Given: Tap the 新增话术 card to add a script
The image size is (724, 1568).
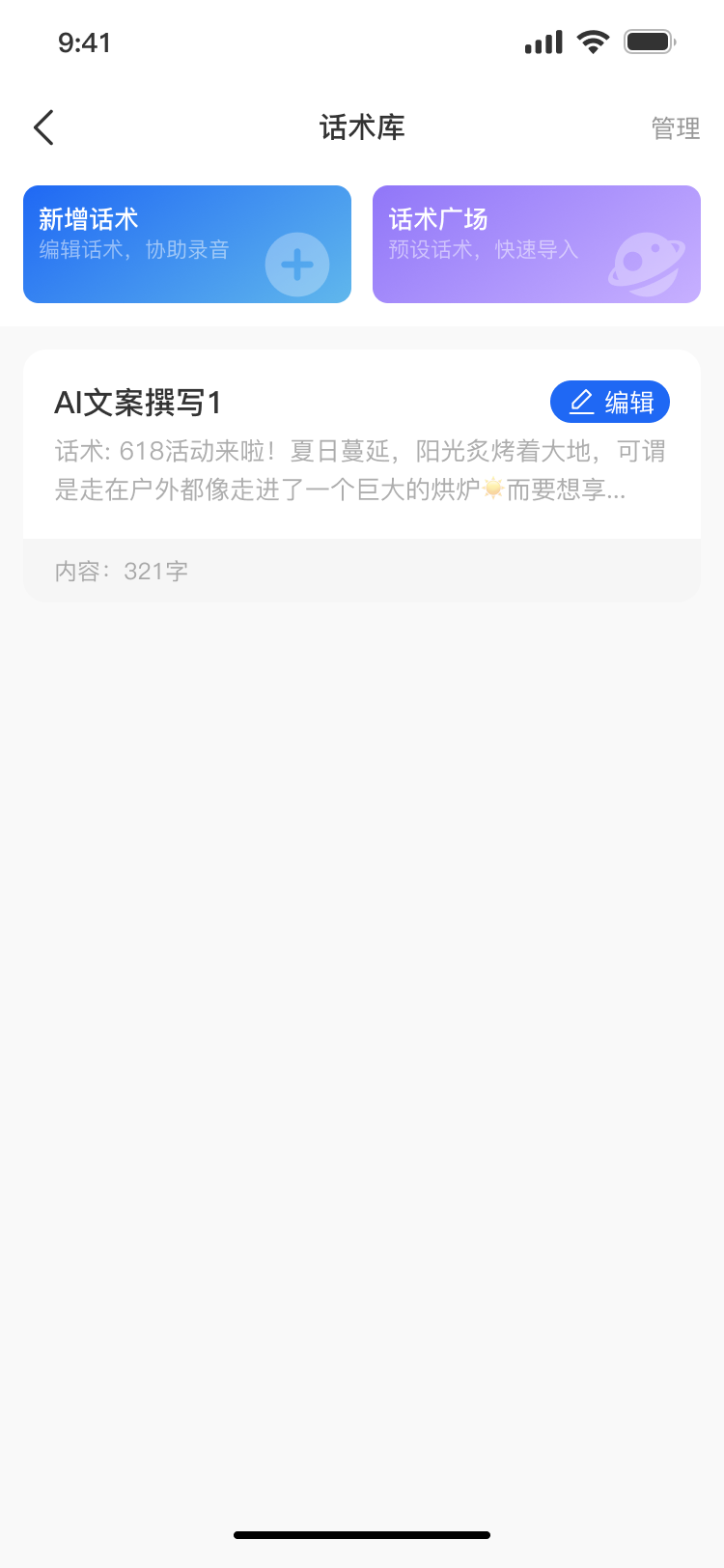Looking at the screenshot, I should [x=187, y=244].
